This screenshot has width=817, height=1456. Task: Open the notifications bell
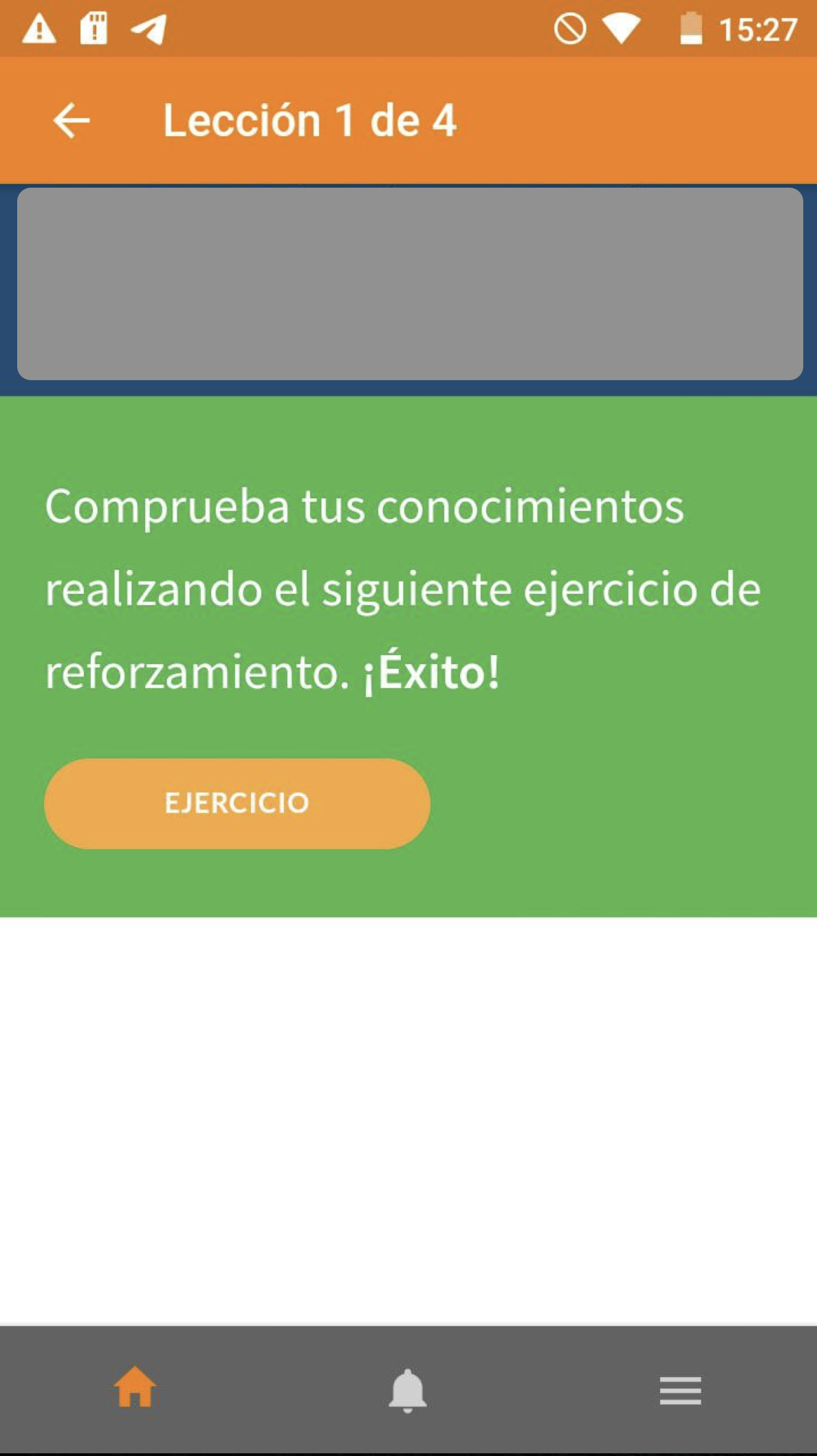(408, 1390)
